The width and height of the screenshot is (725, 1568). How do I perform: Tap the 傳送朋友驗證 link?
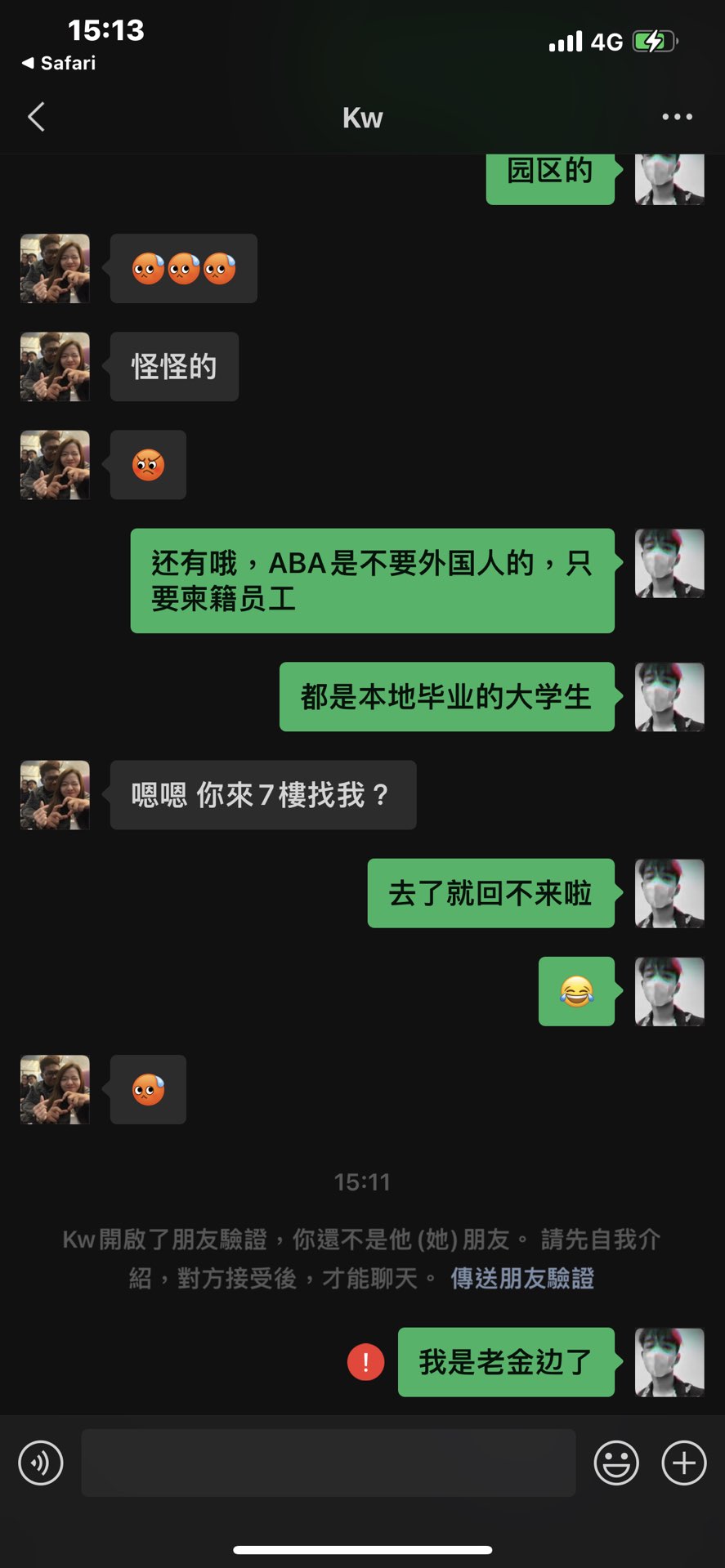coord(522,1278)
